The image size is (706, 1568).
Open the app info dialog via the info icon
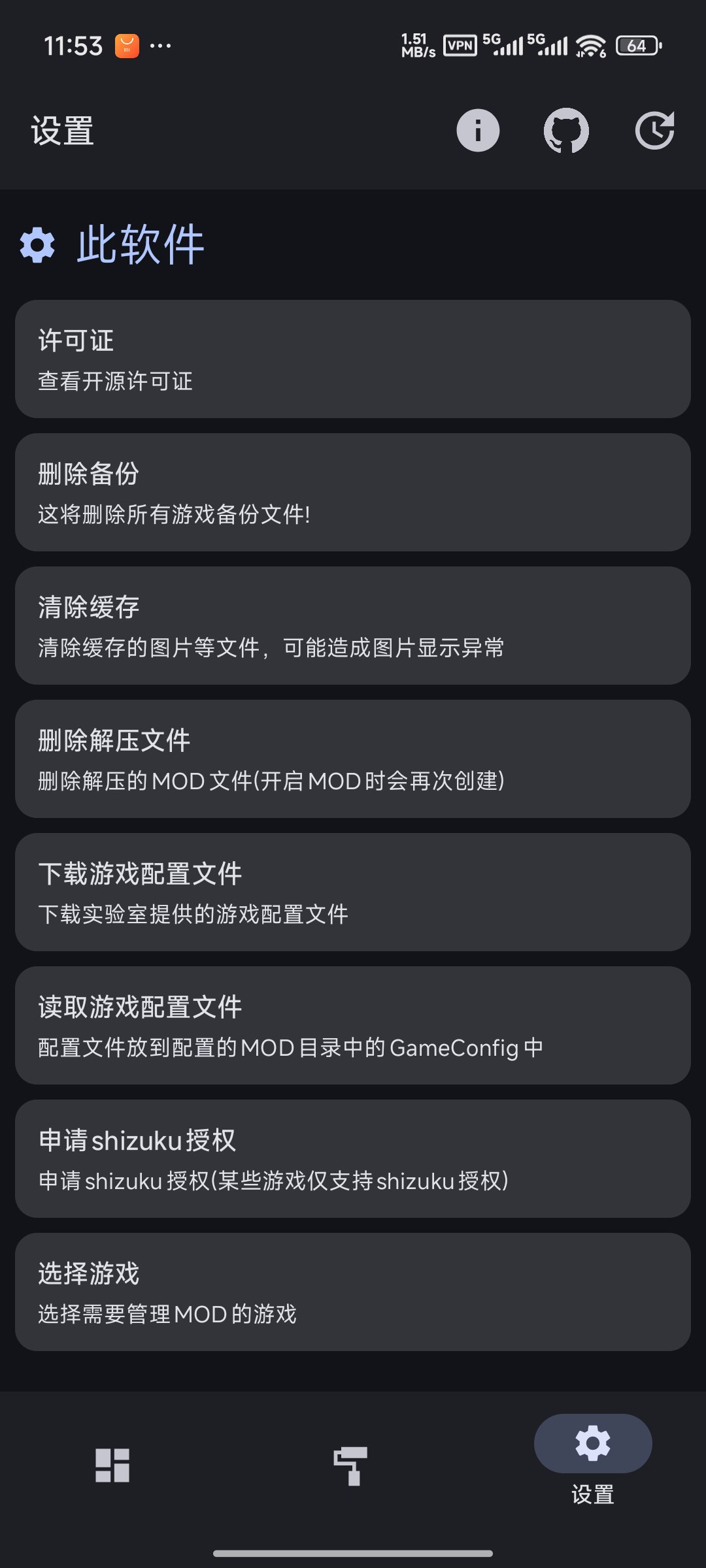click(478, 130)
